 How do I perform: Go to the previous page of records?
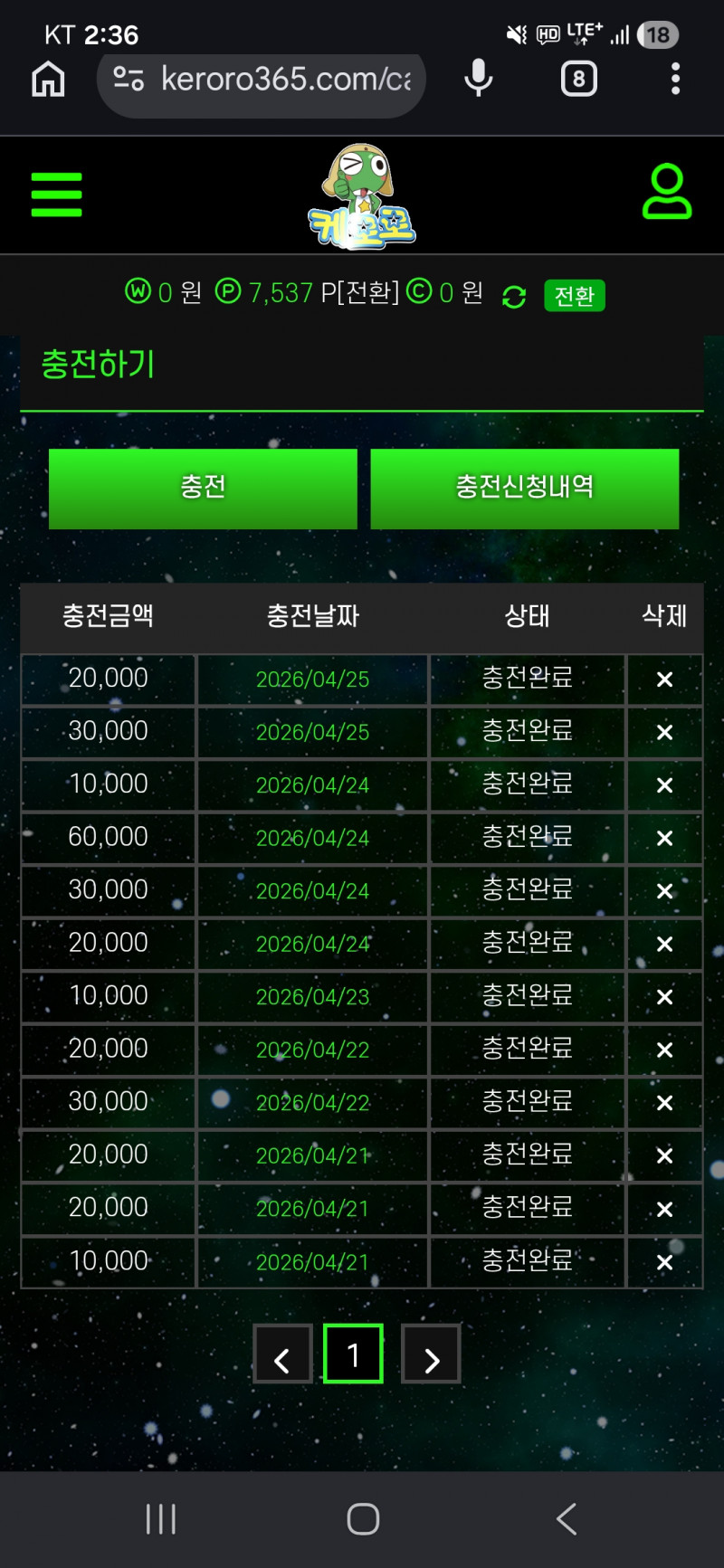point(282,1354)
